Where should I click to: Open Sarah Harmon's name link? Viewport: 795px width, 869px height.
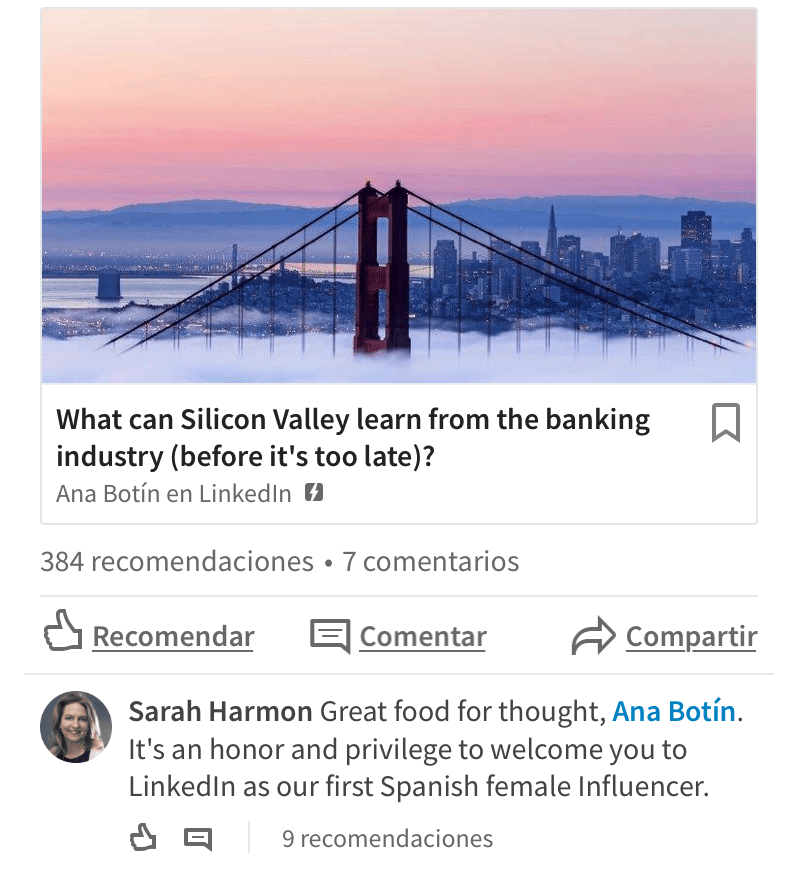click(x=220, y=712)
